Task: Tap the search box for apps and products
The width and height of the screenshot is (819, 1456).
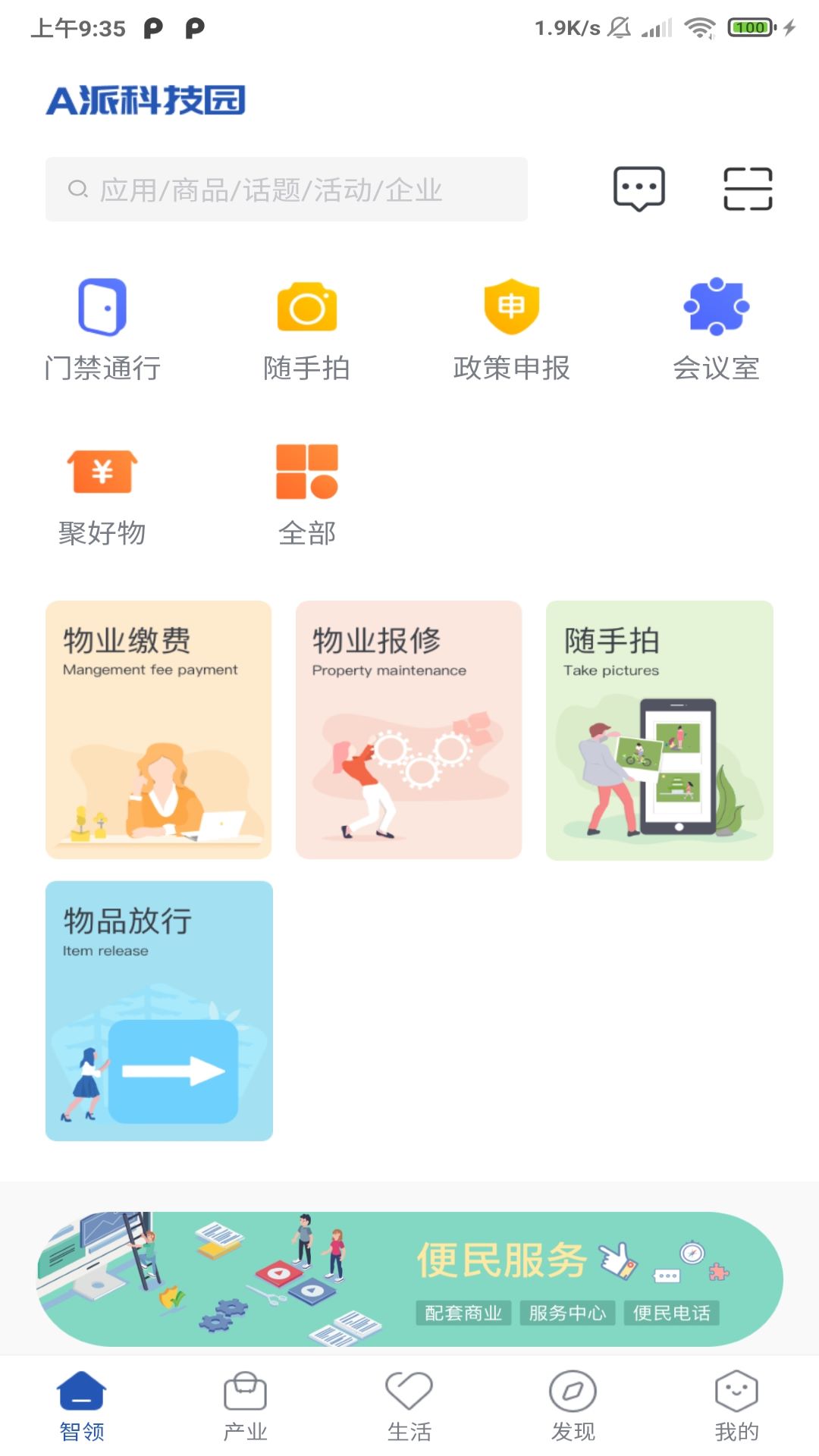Action: 287,190
